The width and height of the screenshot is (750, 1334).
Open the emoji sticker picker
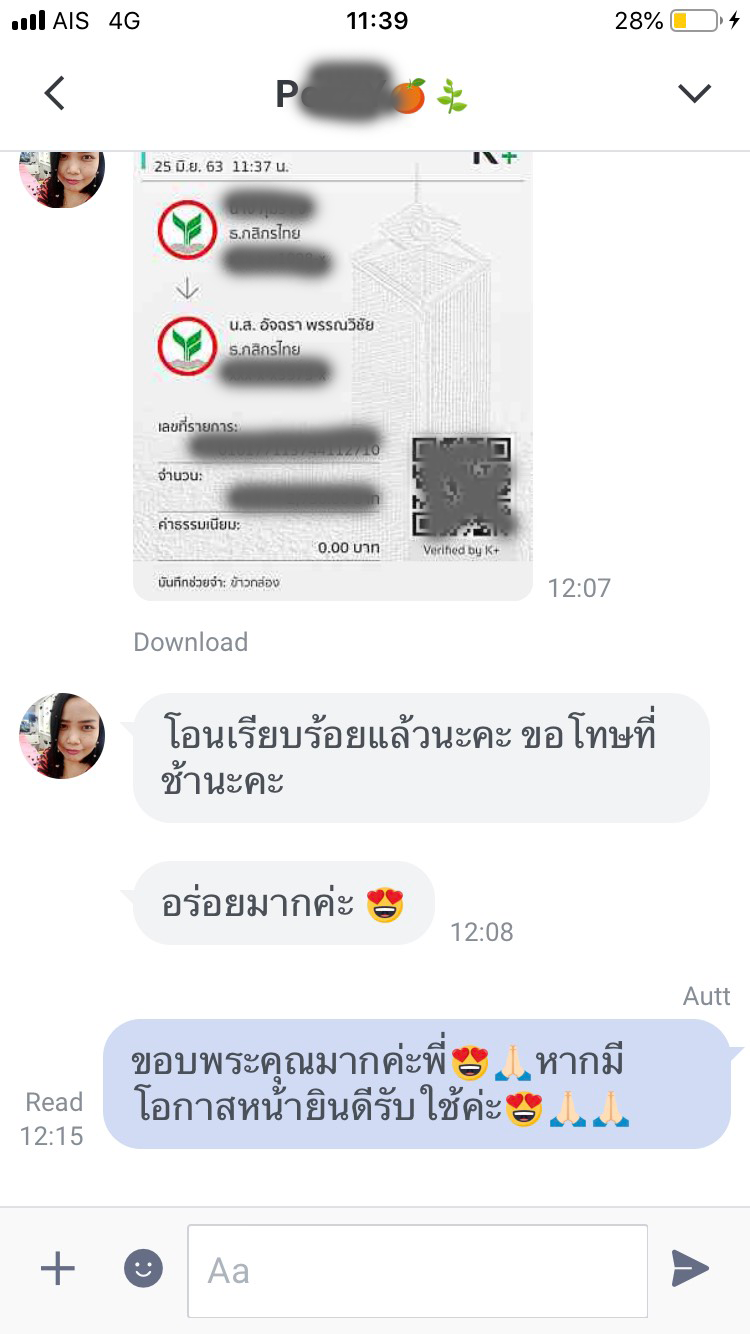(x=143, y=1269)
